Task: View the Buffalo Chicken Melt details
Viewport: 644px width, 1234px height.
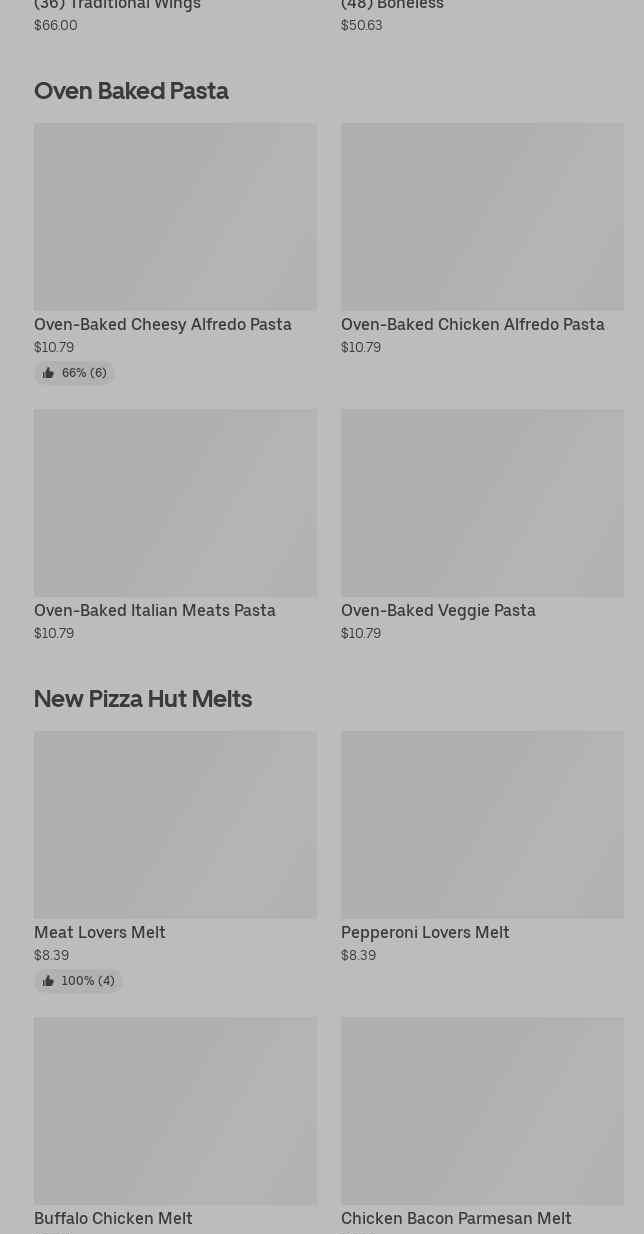Action: click(175, 1111)
